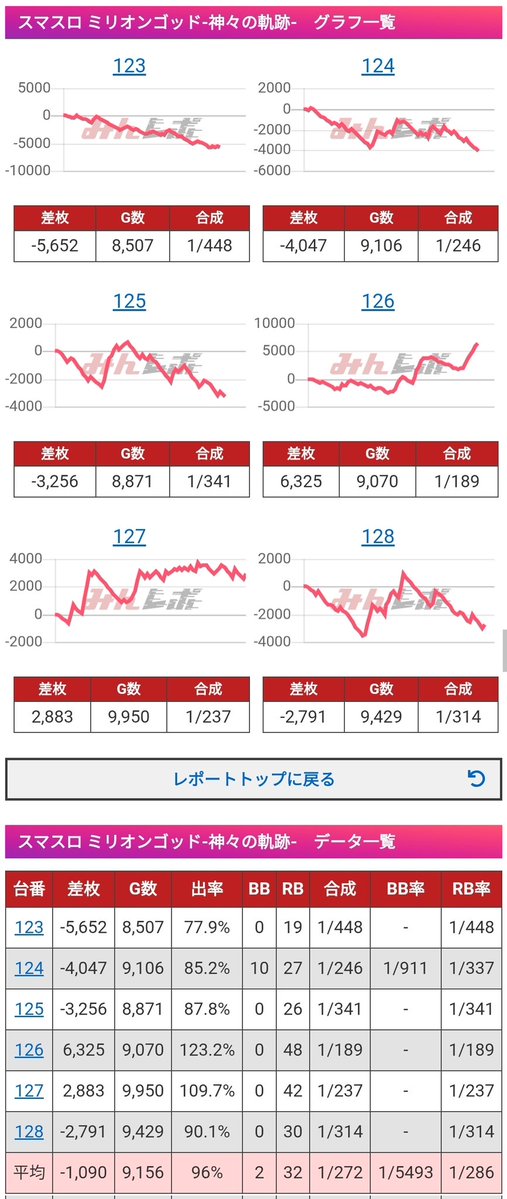Open machine 125 graph link
Screen dimensions: 507x1199
[x=128, y=301]
